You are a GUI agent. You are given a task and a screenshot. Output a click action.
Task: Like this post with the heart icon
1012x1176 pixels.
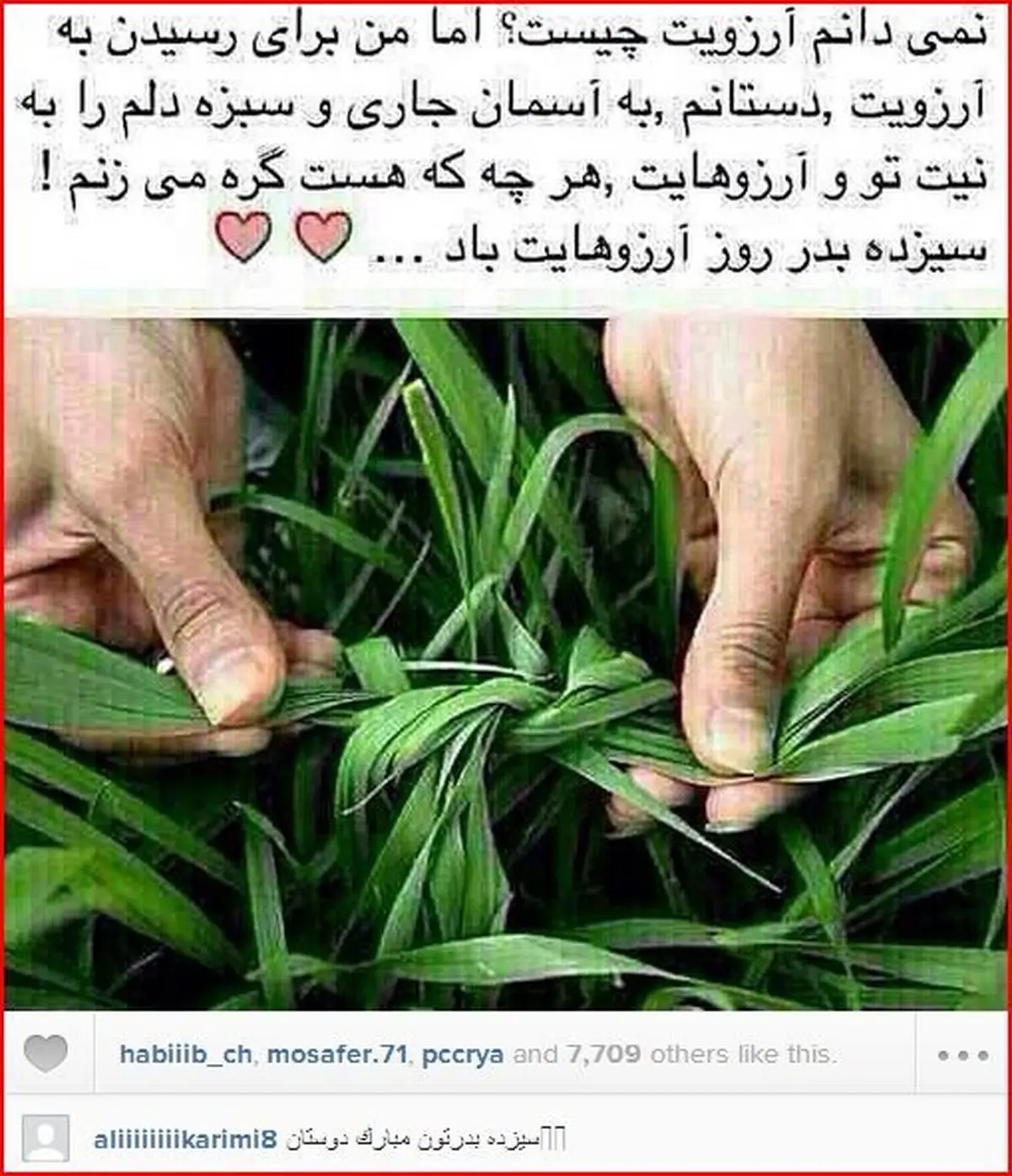tap(46, 1054)
